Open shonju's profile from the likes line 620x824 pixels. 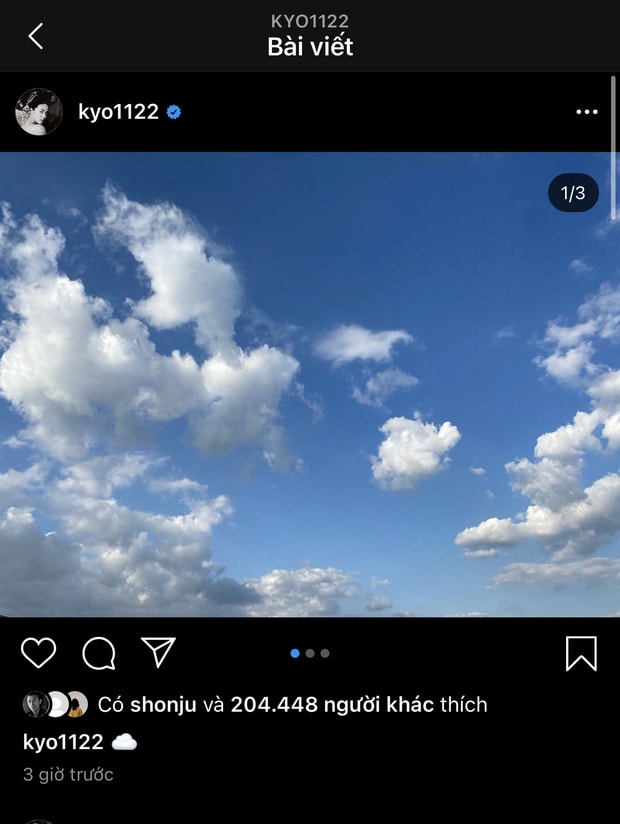tap(163, 704)
